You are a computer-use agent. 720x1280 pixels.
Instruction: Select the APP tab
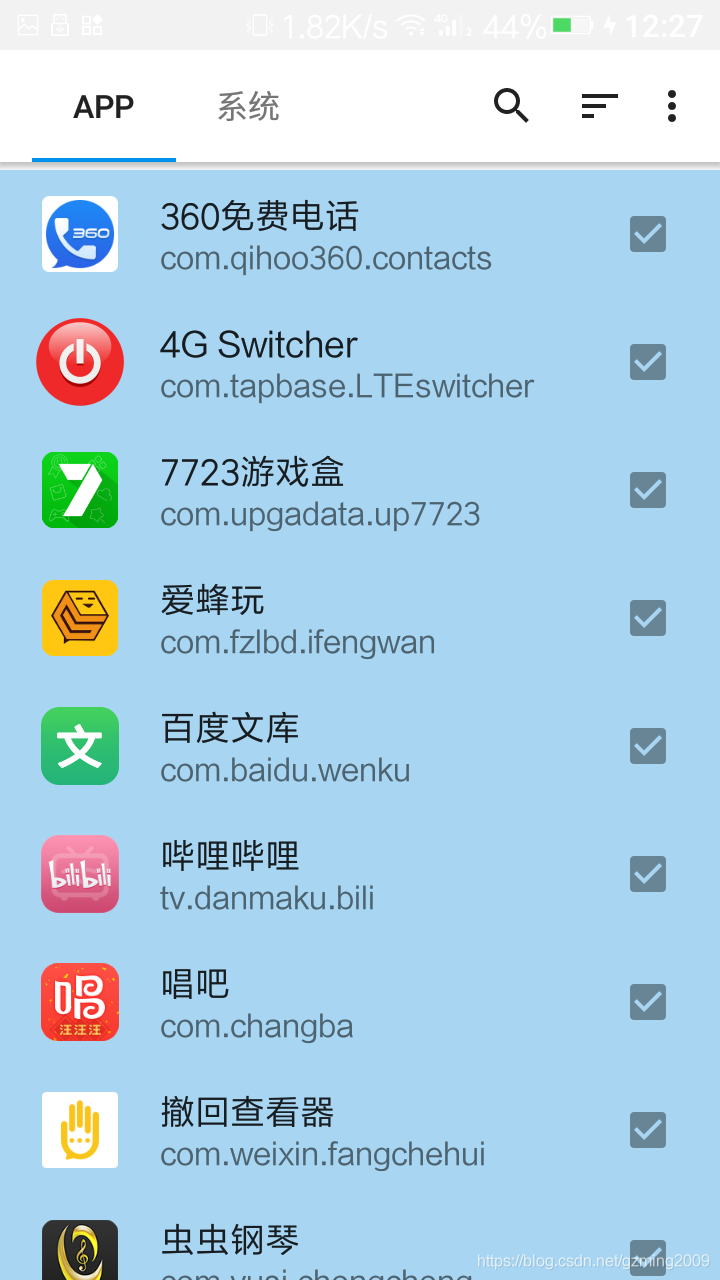point(104,106)
